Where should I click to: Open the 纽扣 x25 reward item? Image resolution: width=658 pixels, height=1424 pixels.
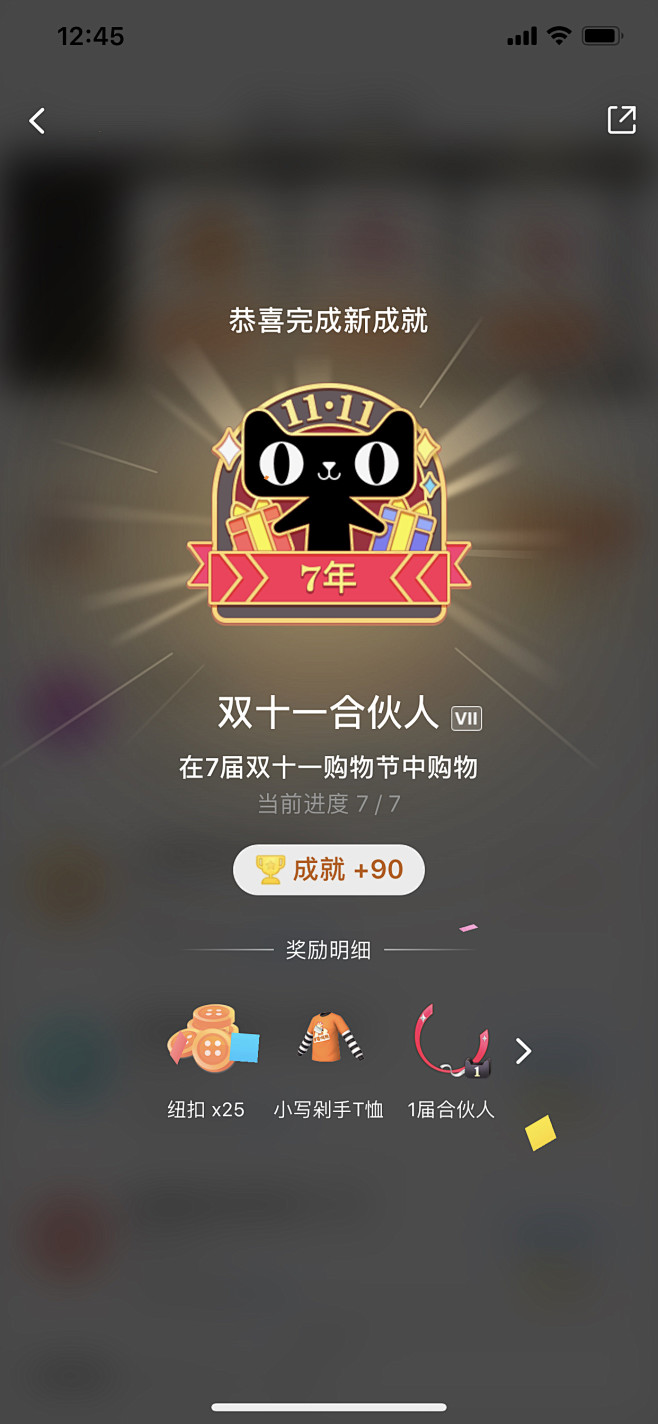tap(206, 1061)
